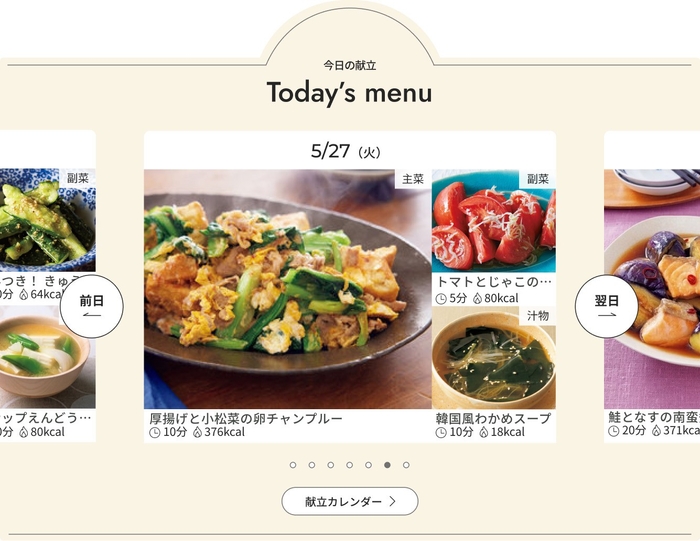Select the first carousel page dot
700x541 pixels.
tap(293, 465)
